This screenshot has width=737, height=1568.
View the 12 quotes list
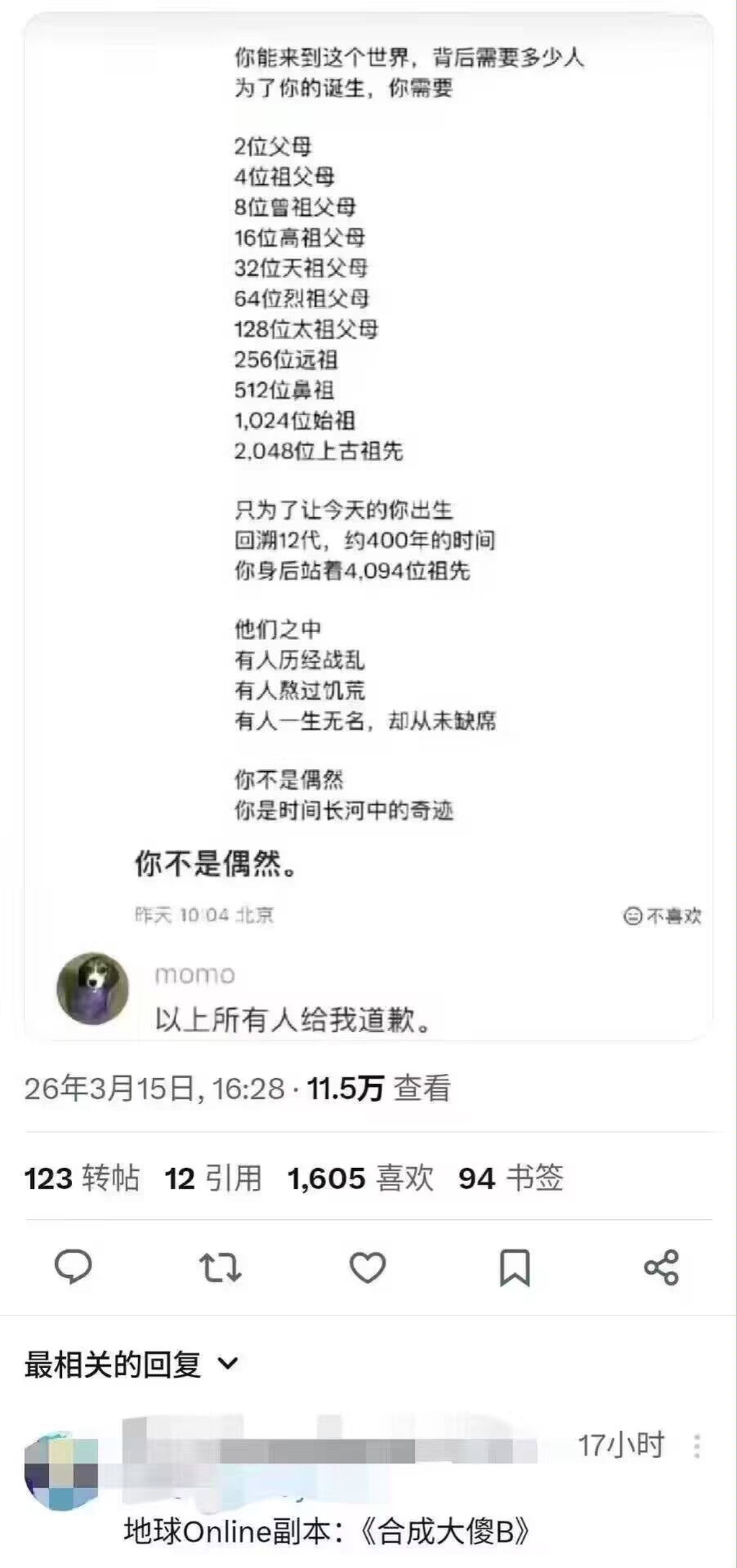(x=213, y=1178)
